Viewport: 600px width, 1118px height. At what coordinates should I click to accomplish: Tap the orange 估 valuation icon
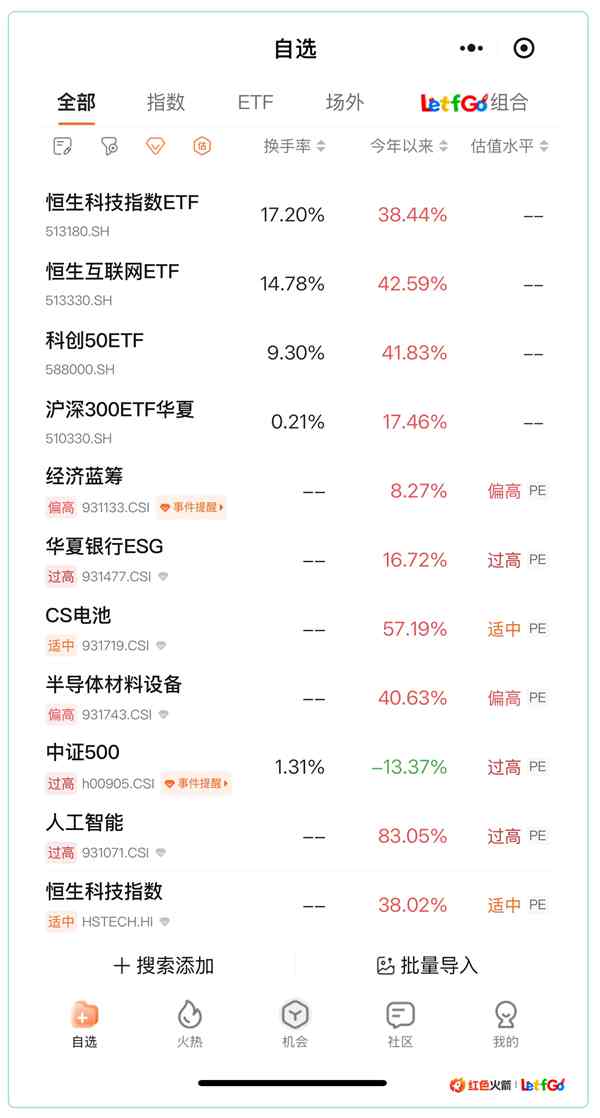(x=202, y=146)
